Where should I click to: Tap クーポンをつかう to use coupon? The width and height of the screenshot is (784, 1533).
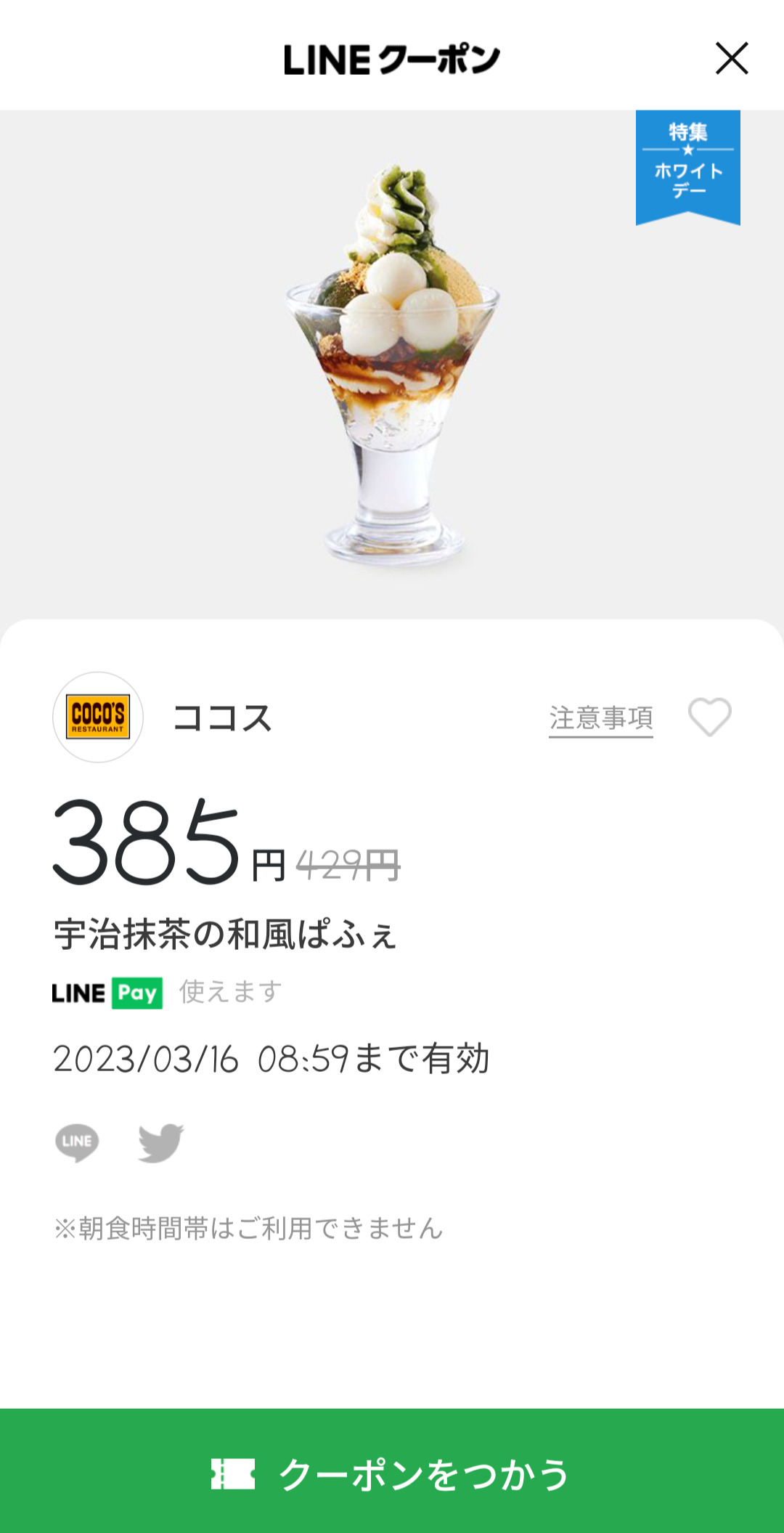coord(392,1473)
